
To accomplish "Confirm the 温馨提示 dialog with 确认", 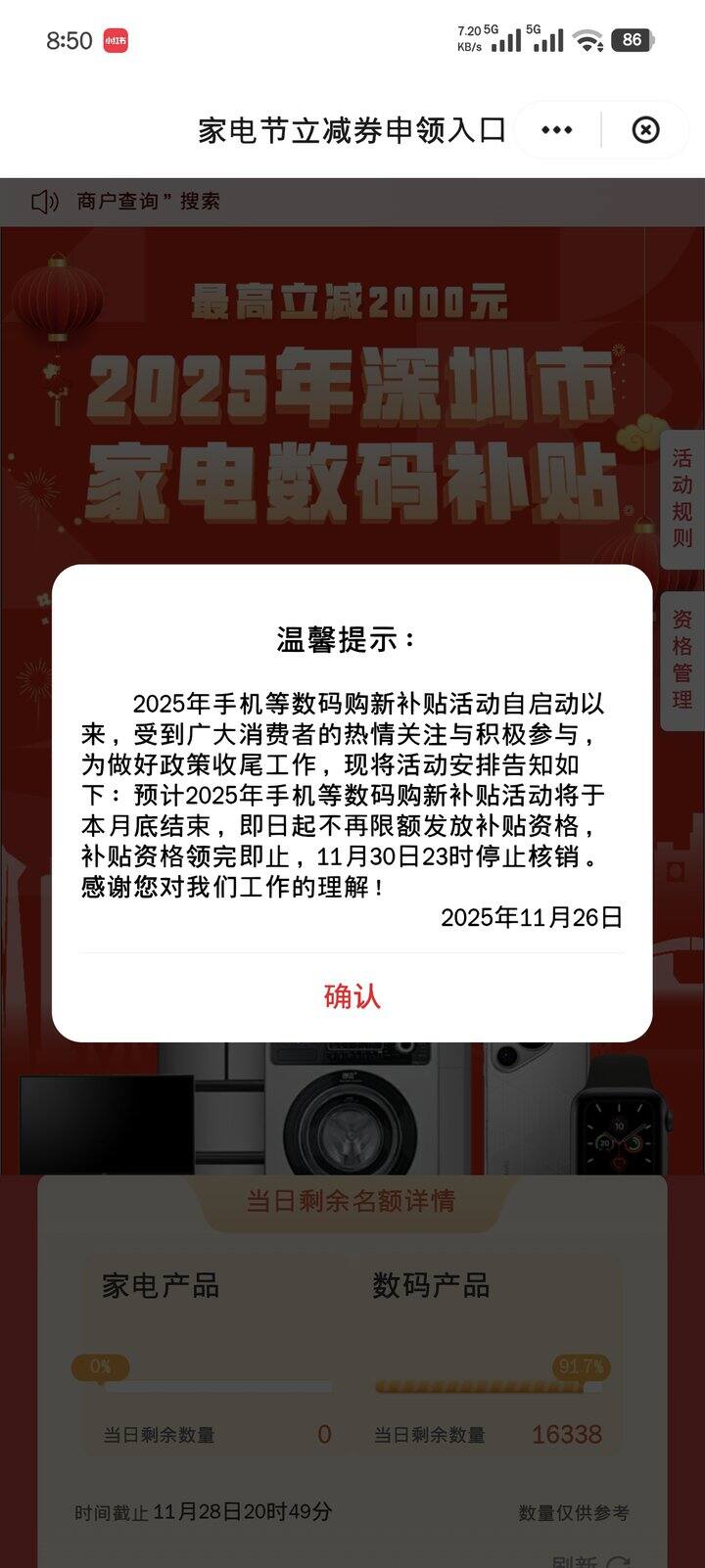I will tap(352, 996).
